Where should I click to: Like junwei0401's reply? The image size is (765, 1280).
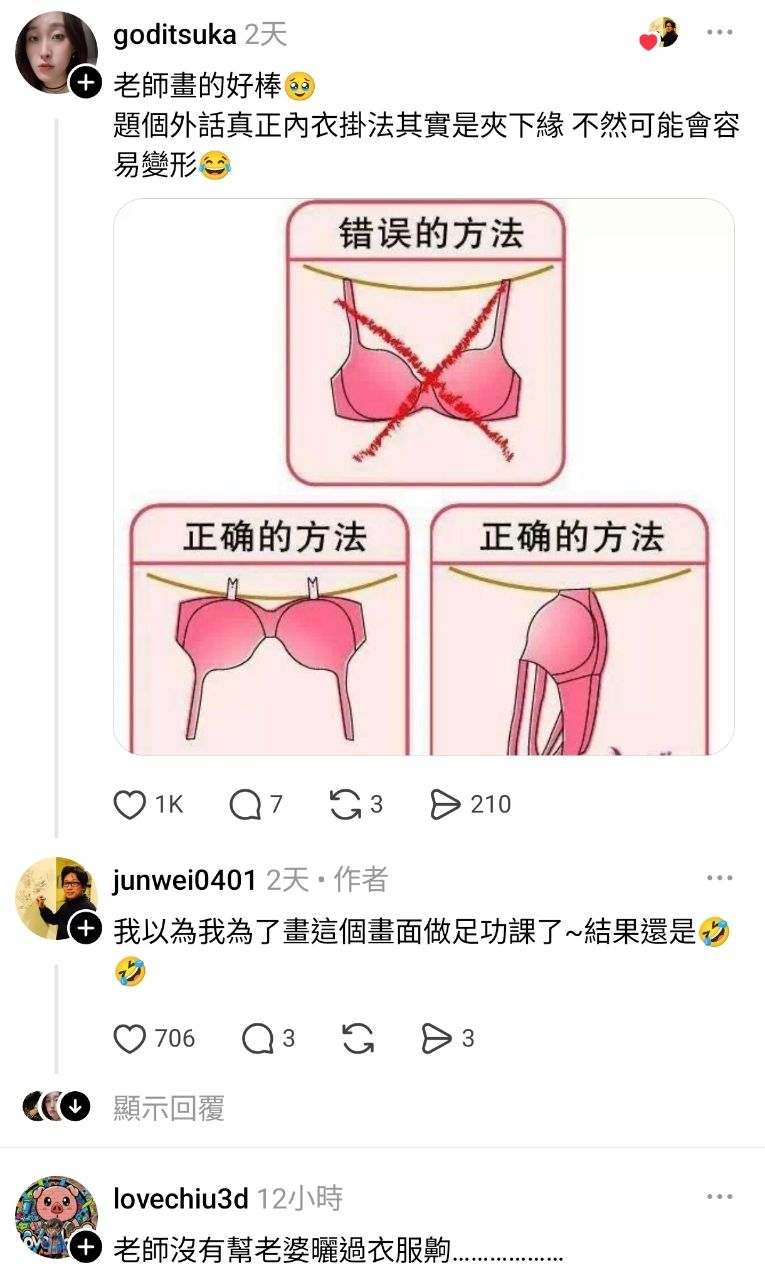[130, 1039]
